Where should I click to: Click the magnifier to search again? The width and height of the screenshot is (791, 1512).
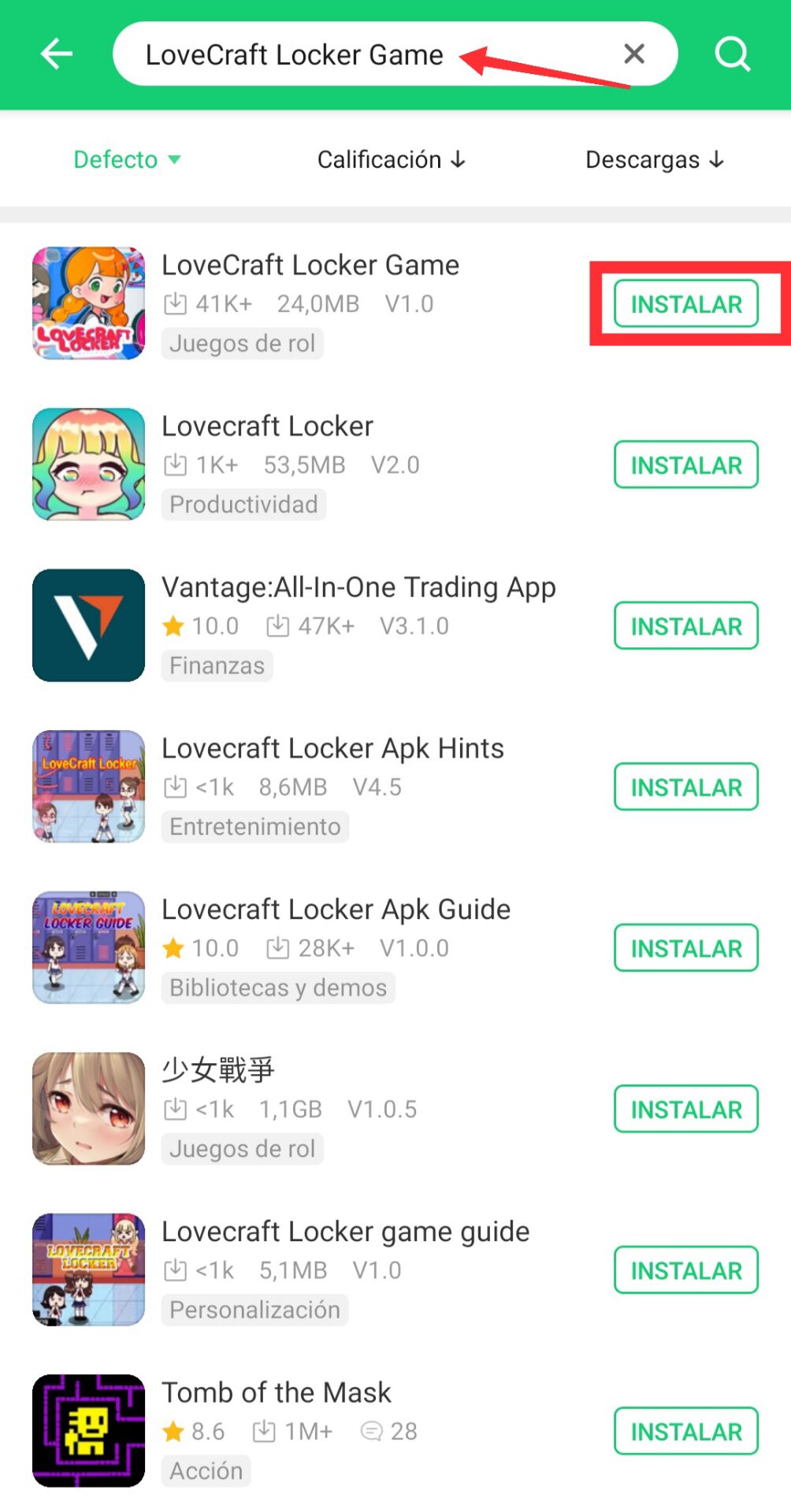(x=733, y=54)
